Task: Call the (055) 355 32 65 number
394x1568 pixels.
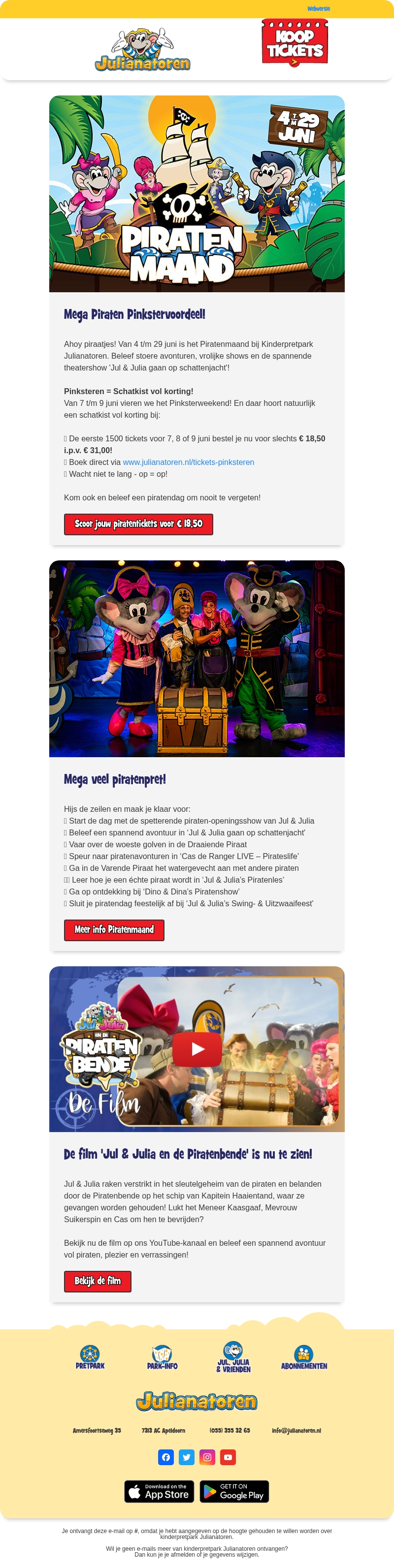Action: (x=230, y=1430)
